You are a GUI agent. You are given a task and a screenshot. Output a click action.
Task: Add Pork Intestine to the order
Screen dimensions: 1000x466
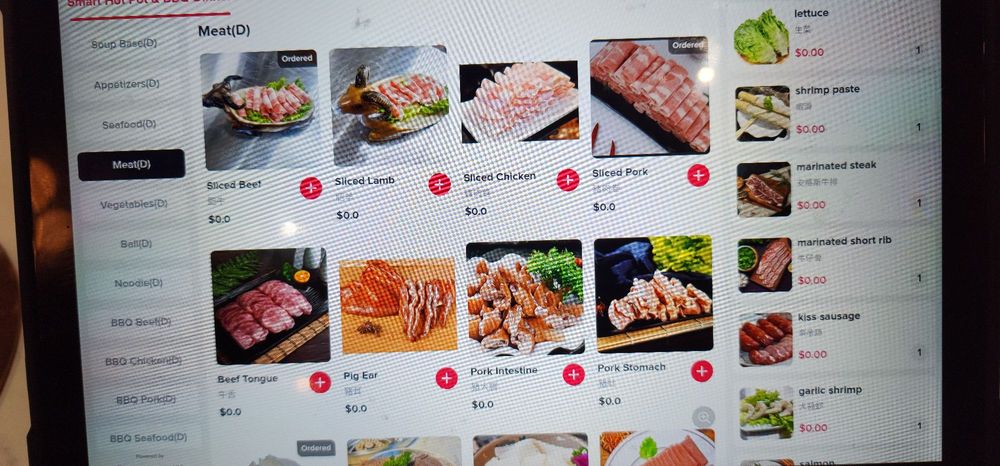(573, 374)
